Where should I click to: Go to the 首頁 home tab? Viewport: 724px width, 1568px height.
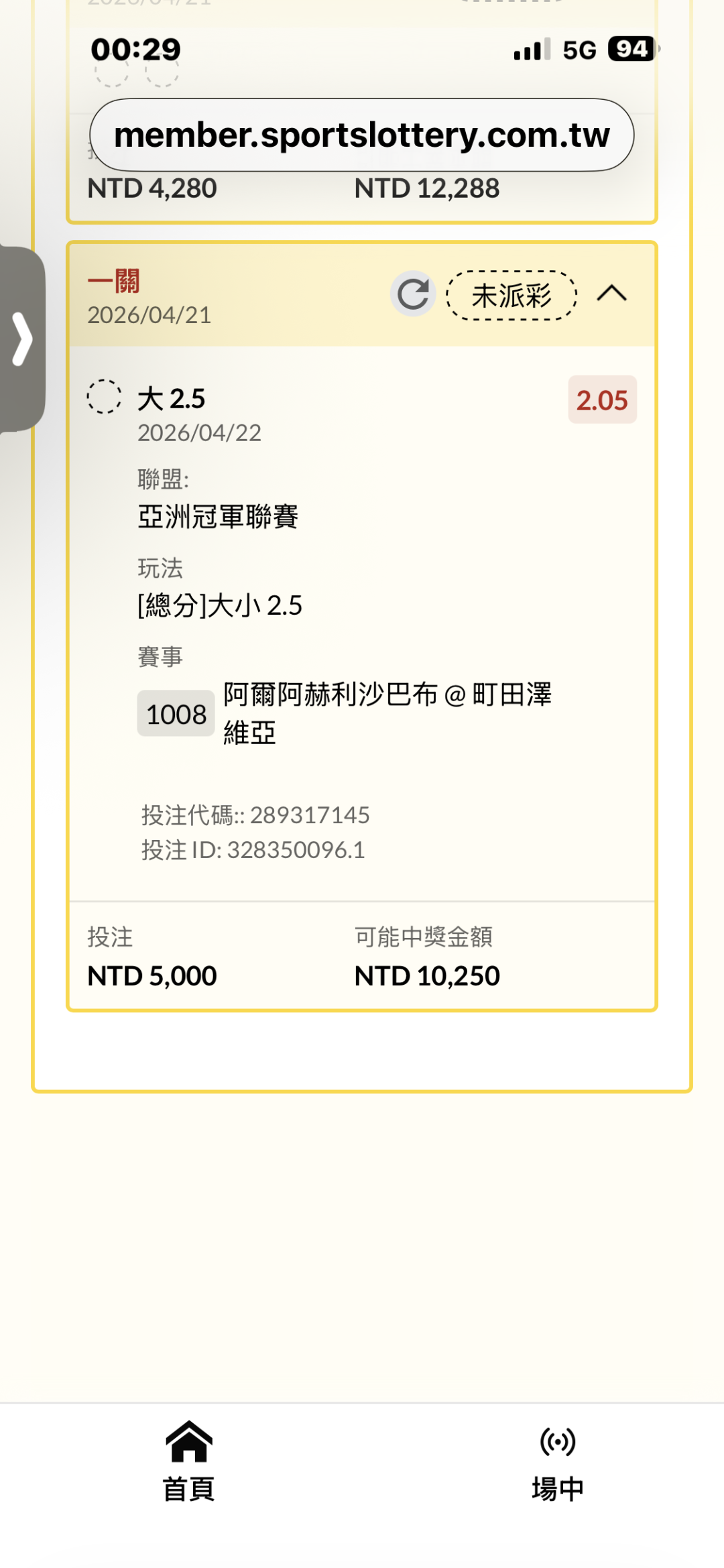(x=189, y=1461)
